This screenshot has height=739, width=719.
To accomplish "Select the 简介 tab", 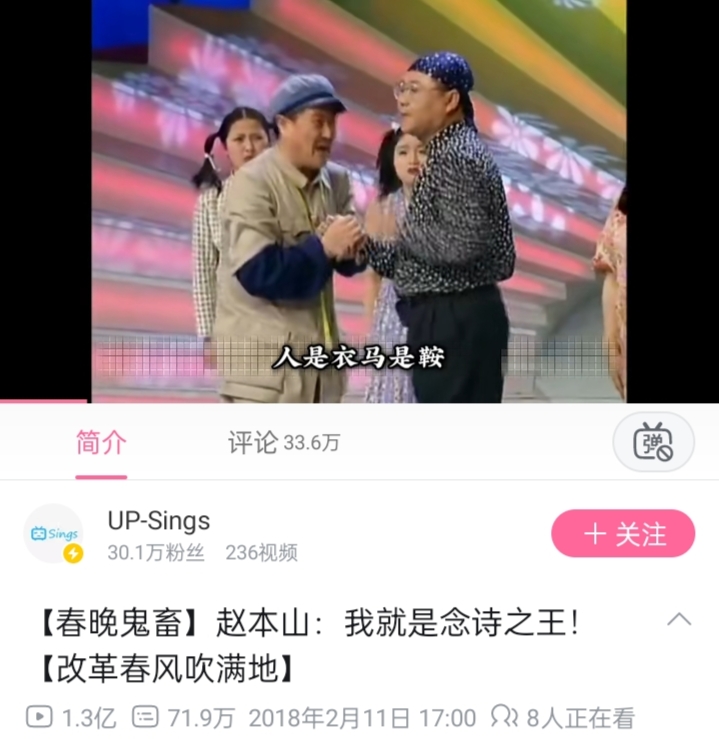I will [x=101, y=443].
